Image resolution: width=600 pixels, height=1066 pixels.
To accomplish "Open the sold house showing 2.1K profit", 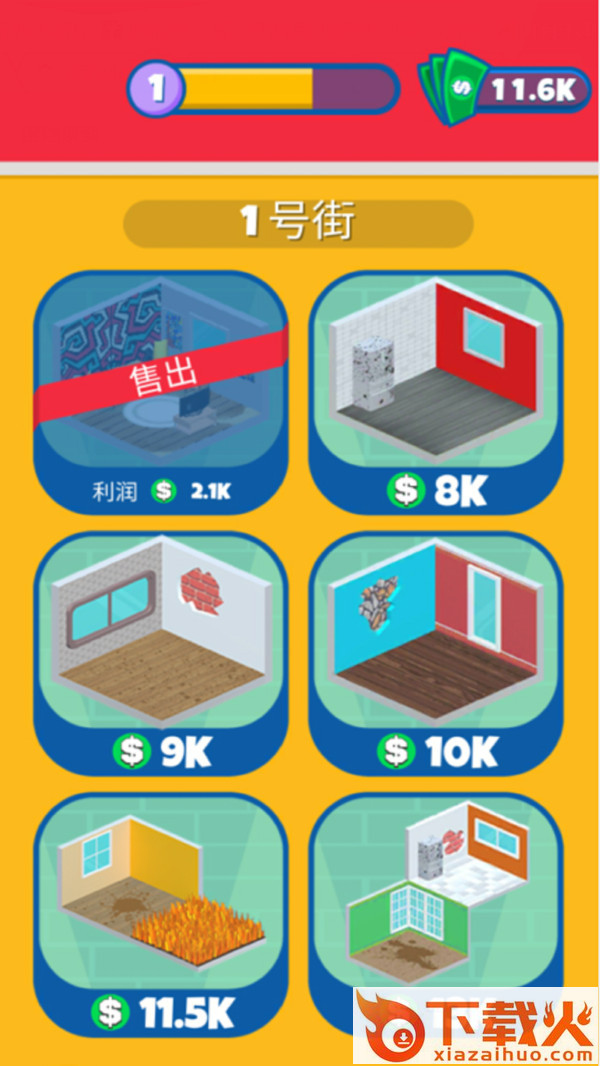I will click(161, 392).
